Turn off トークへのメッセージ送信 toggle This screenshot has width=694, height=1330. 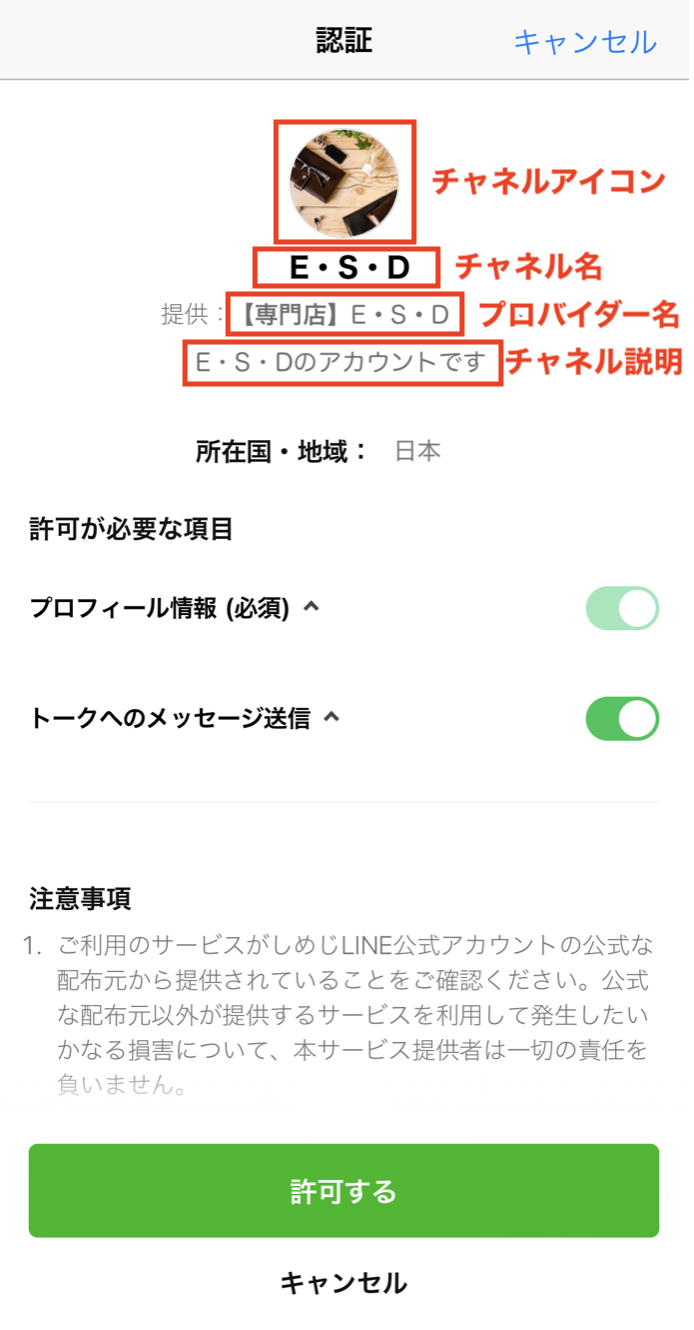[621, 719]
